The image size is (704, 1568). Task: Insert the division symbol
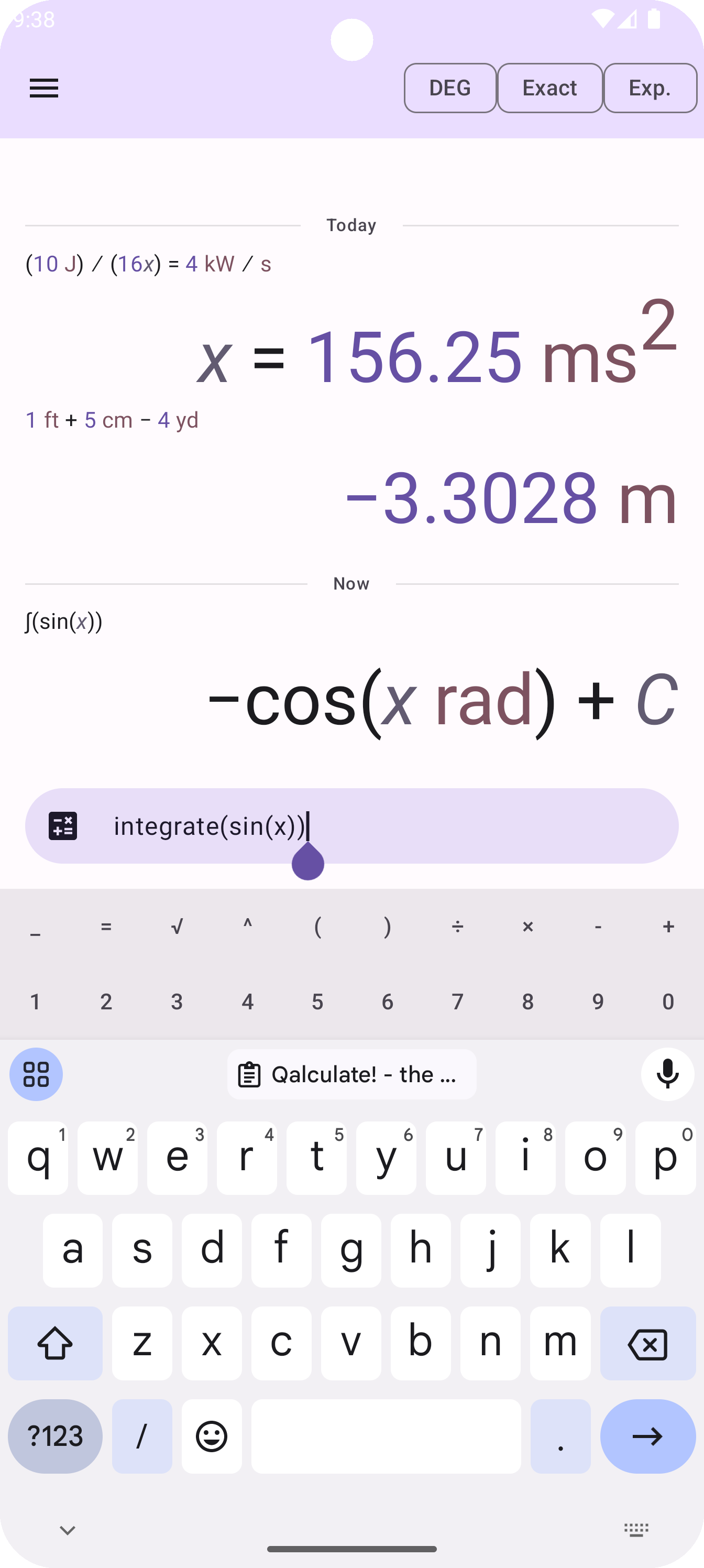(x=458, y=927)
